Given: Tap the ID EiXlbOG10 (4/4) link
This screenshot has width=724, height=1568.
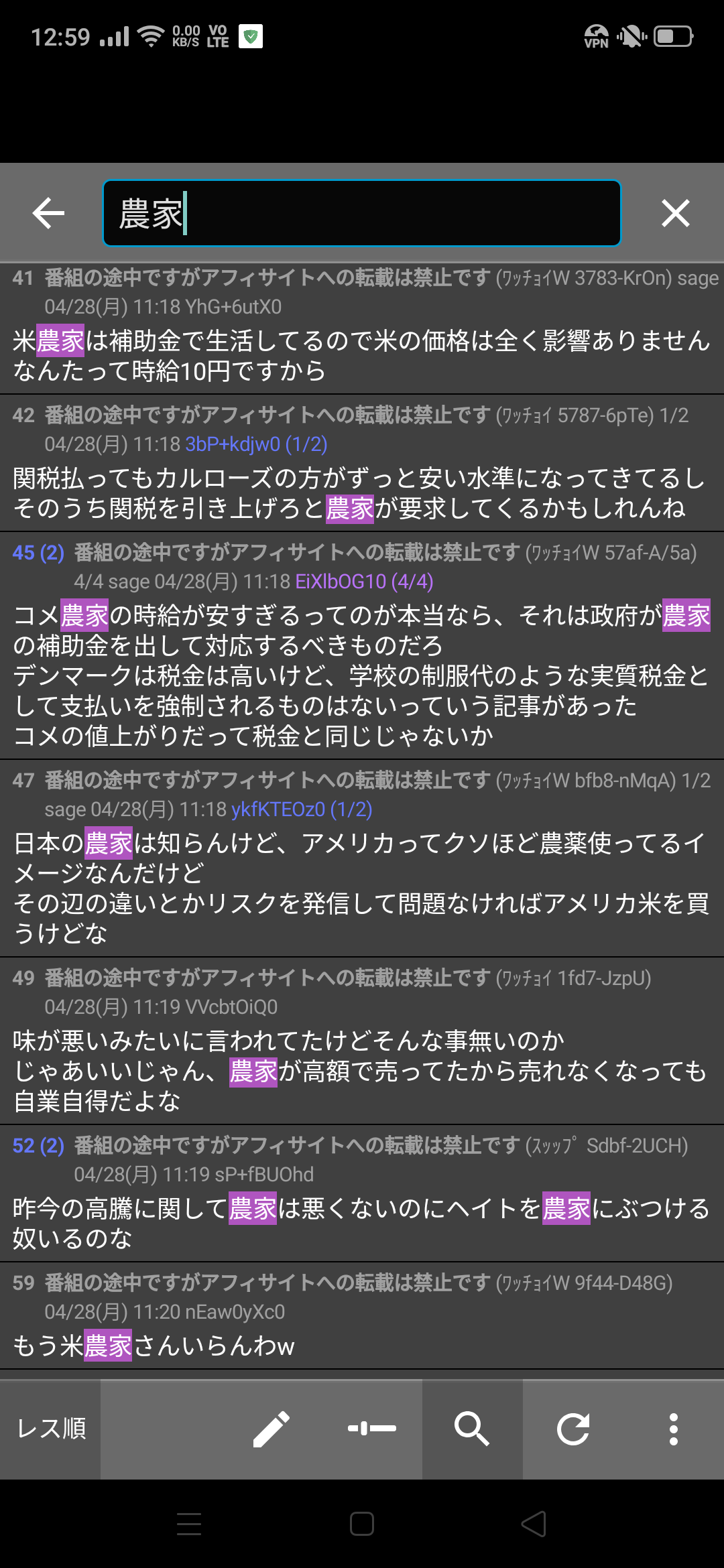Looking at the screenshot, I should click(x=364, y=582).
